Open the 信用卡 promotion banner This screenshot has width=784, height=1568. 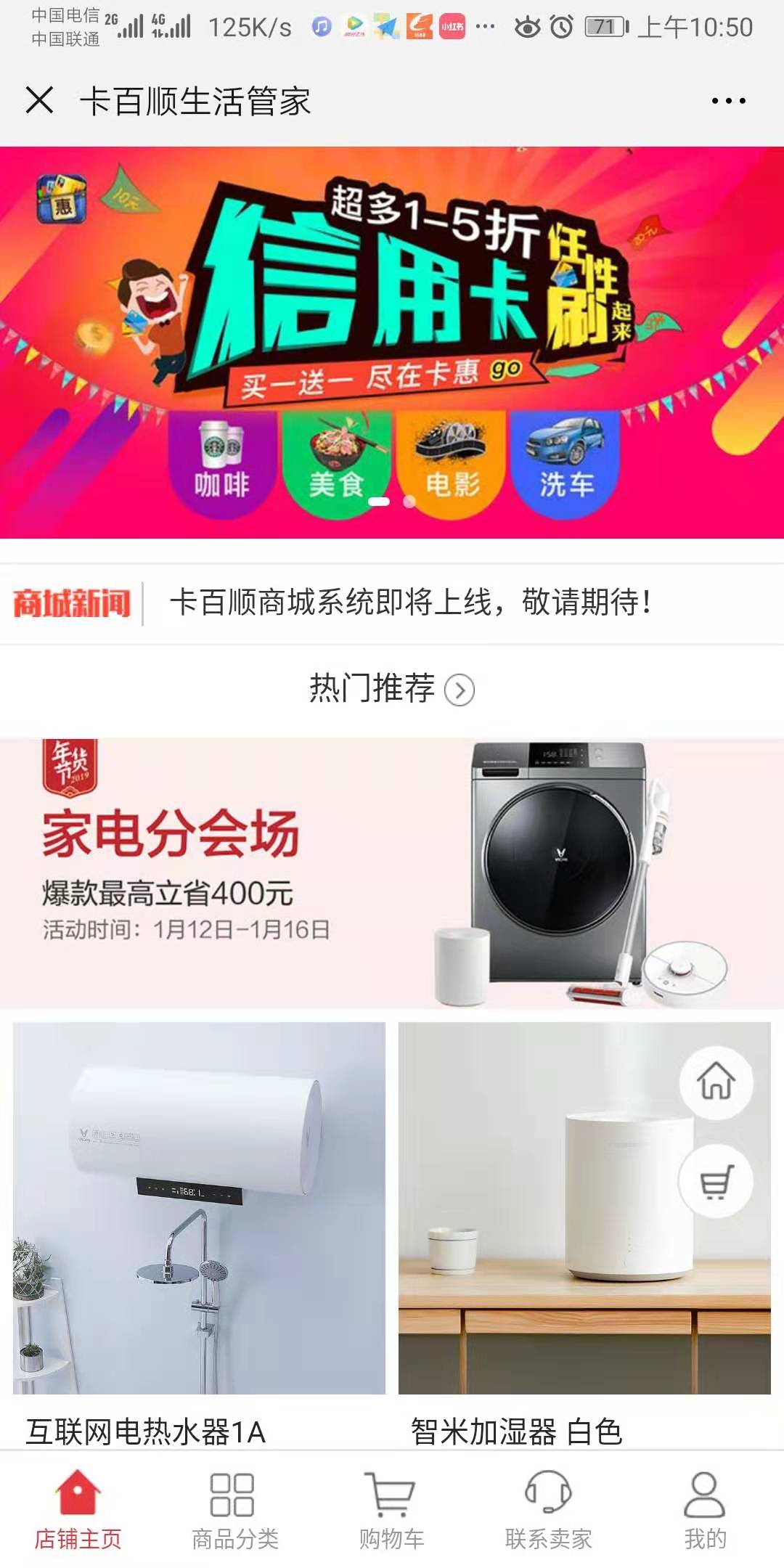pos(392,305)
